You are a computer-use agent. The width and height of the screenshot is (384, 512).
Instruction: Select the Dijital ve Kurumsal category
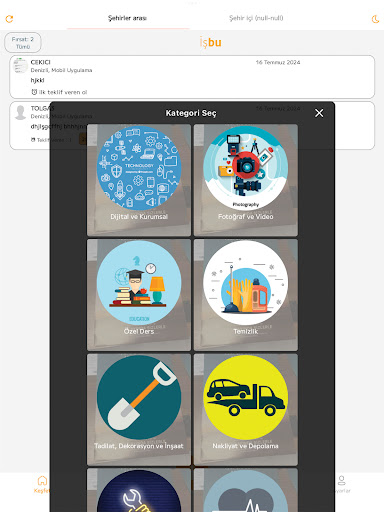139,180
